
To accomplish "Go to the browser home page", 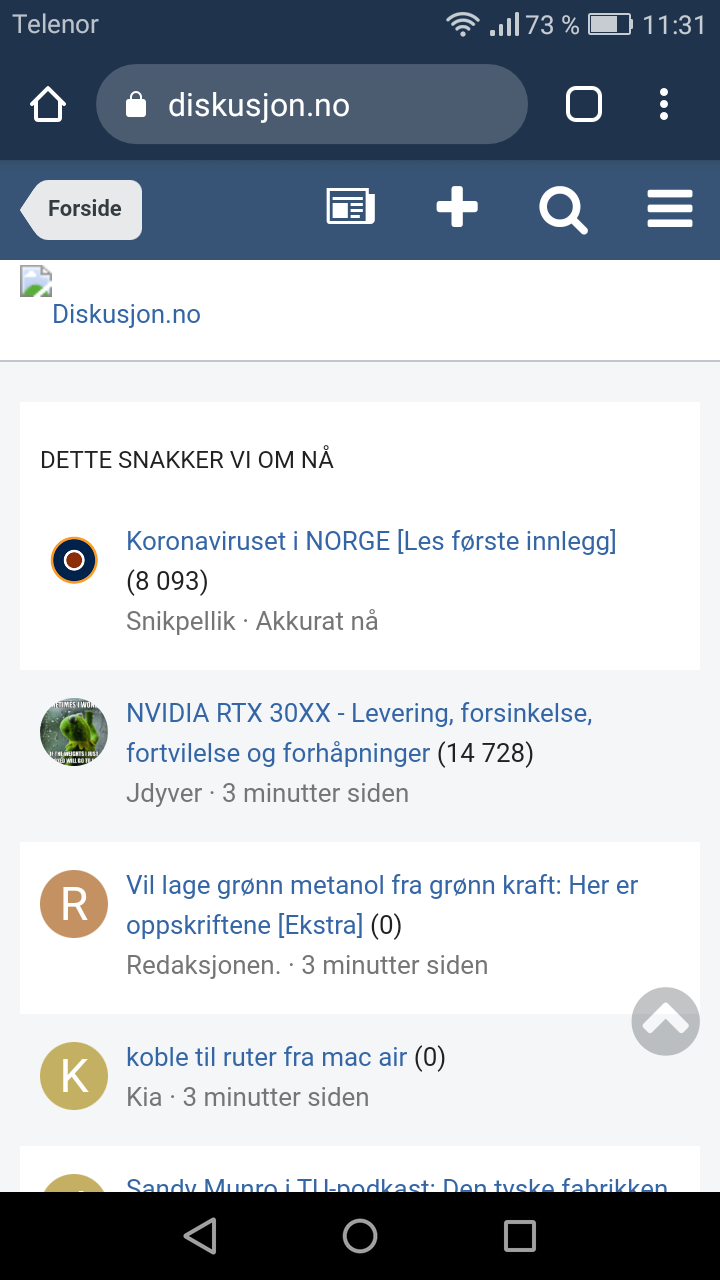I will pyautogui.click(x=48, y=105).
